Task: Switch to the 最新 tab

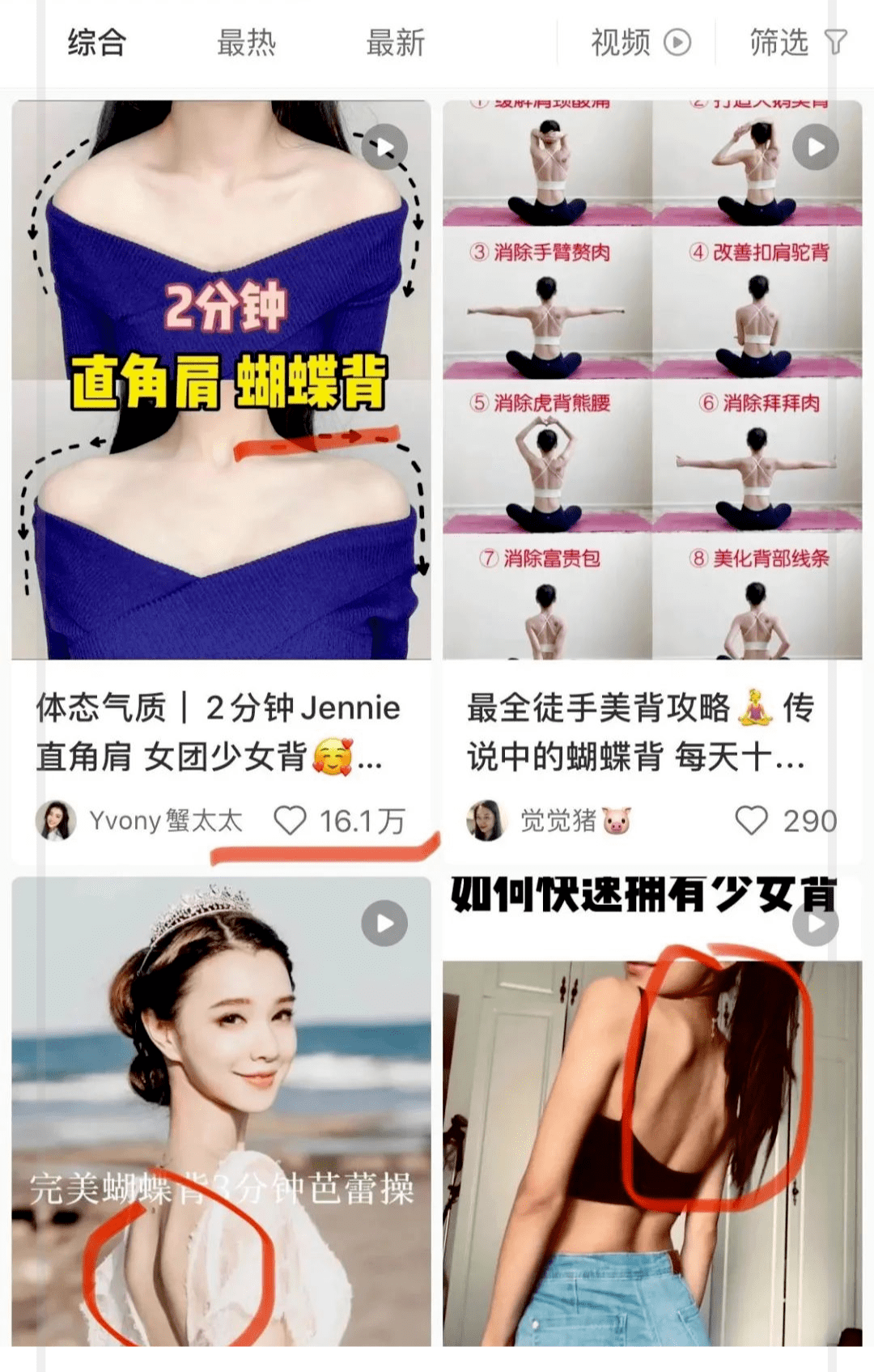Action: coord(396,44)
